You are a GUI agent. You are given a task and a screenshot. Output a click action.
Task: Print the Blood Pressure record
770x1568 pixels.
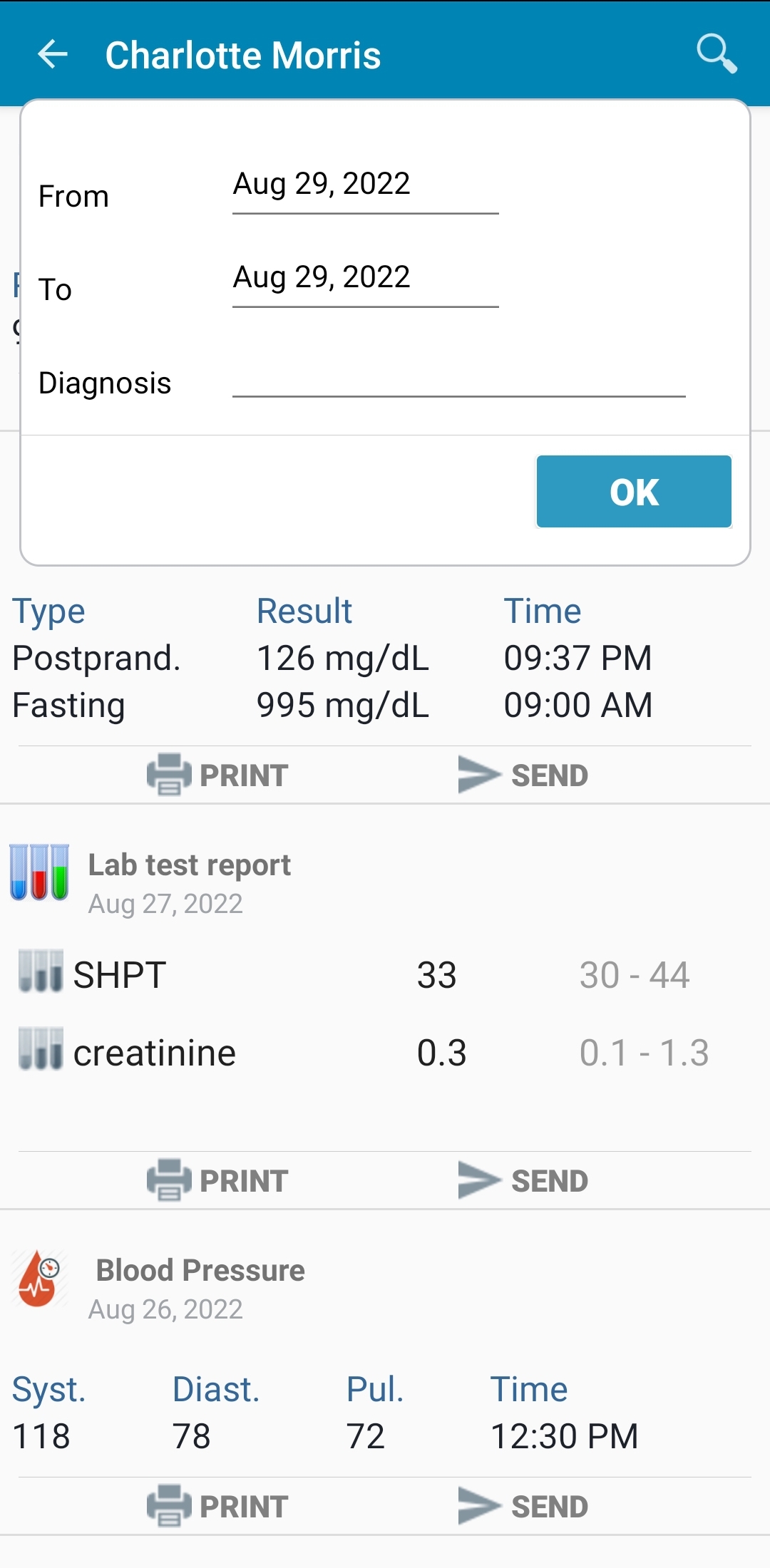217,1506
